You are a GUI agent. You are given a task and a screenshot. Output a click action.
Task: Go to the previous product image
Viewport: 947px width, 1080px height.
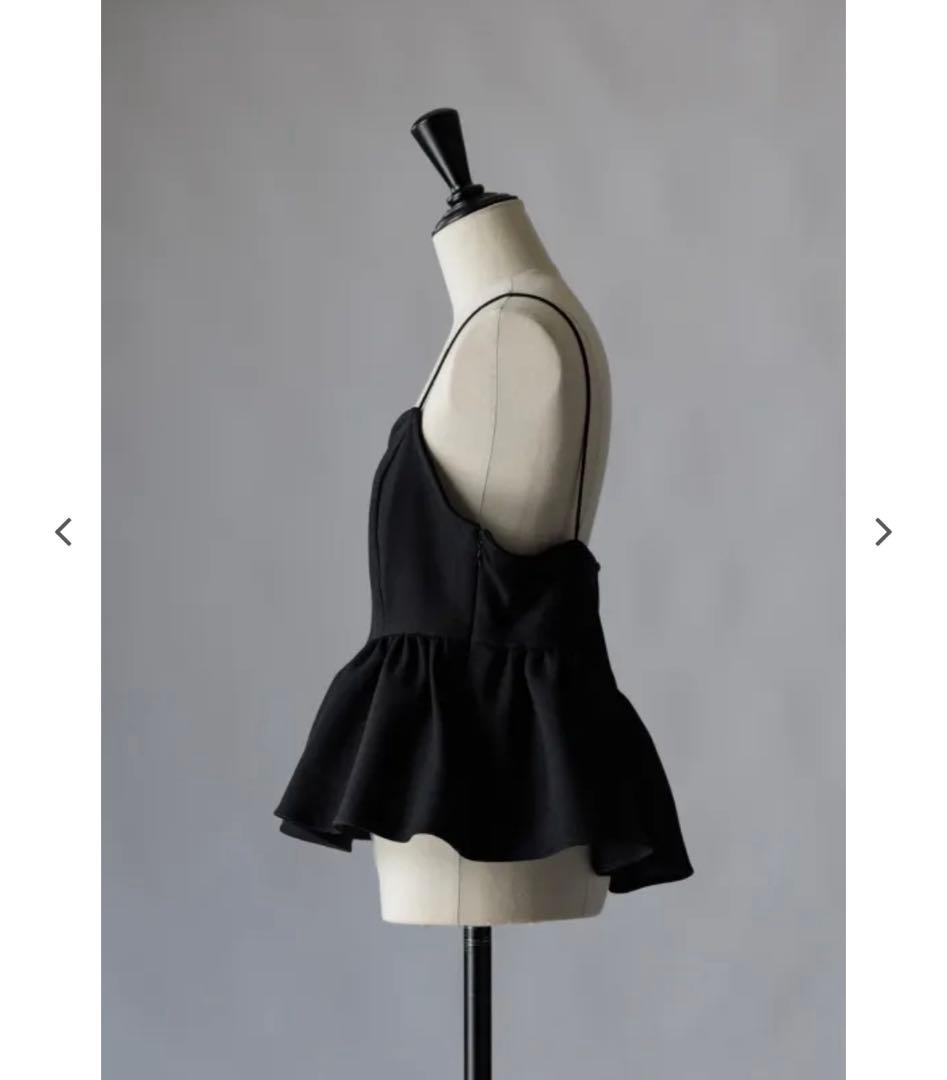pyautogui.click(x=63, y=532)
